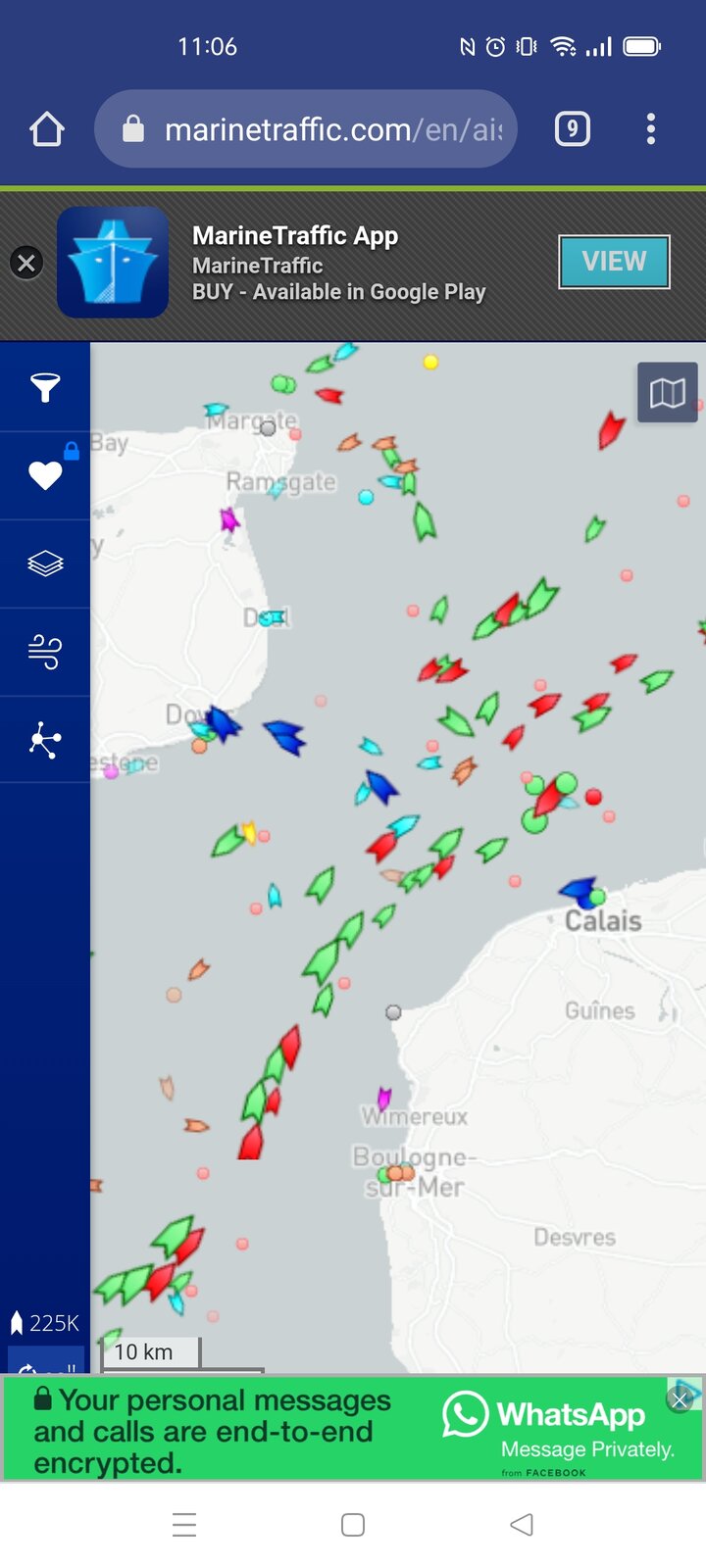Open the vessel filter funnel
The height and width of the screenshot is (1568, 706).
tap(45, 388)
